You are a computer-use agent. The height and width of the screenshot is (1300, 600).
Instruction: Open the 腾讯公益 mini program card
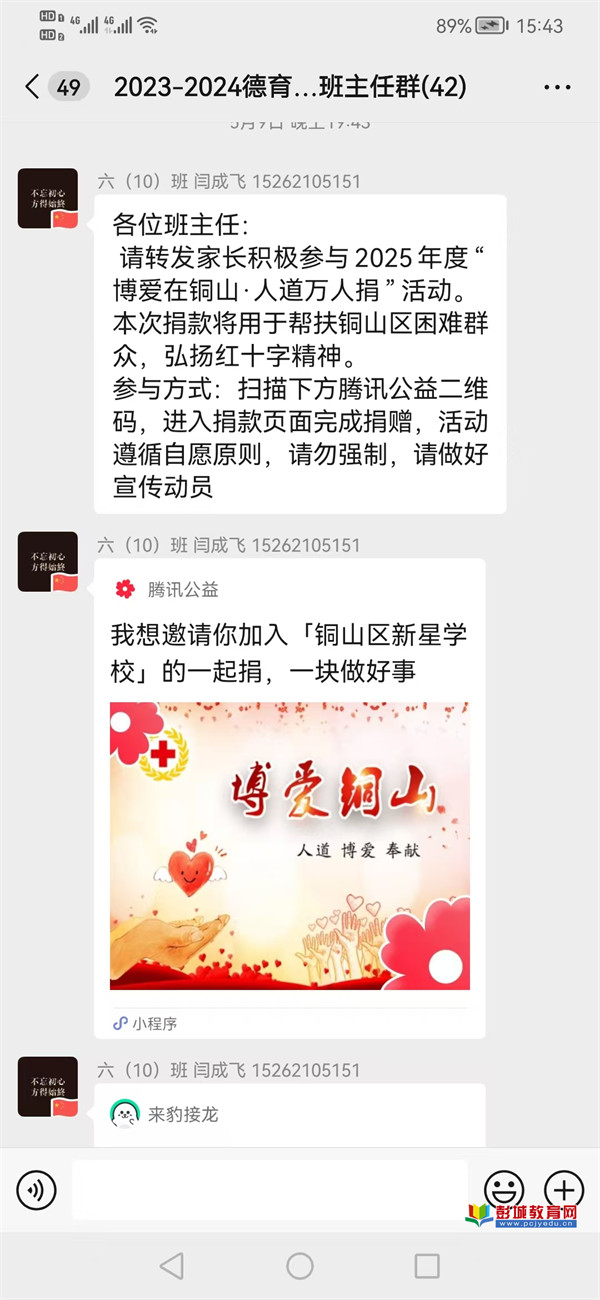point(290,800)
